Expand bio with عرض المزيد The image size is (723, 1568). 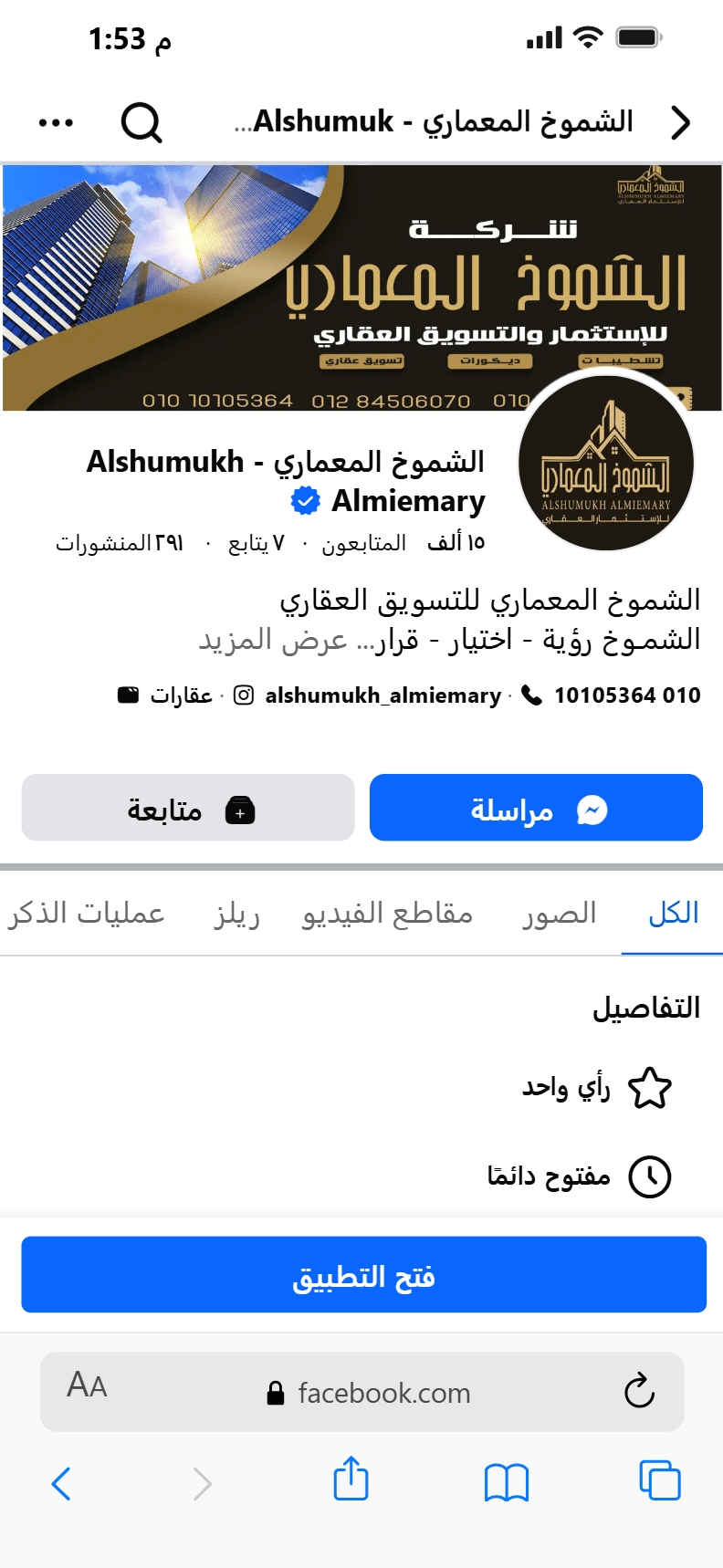[273, 640]
